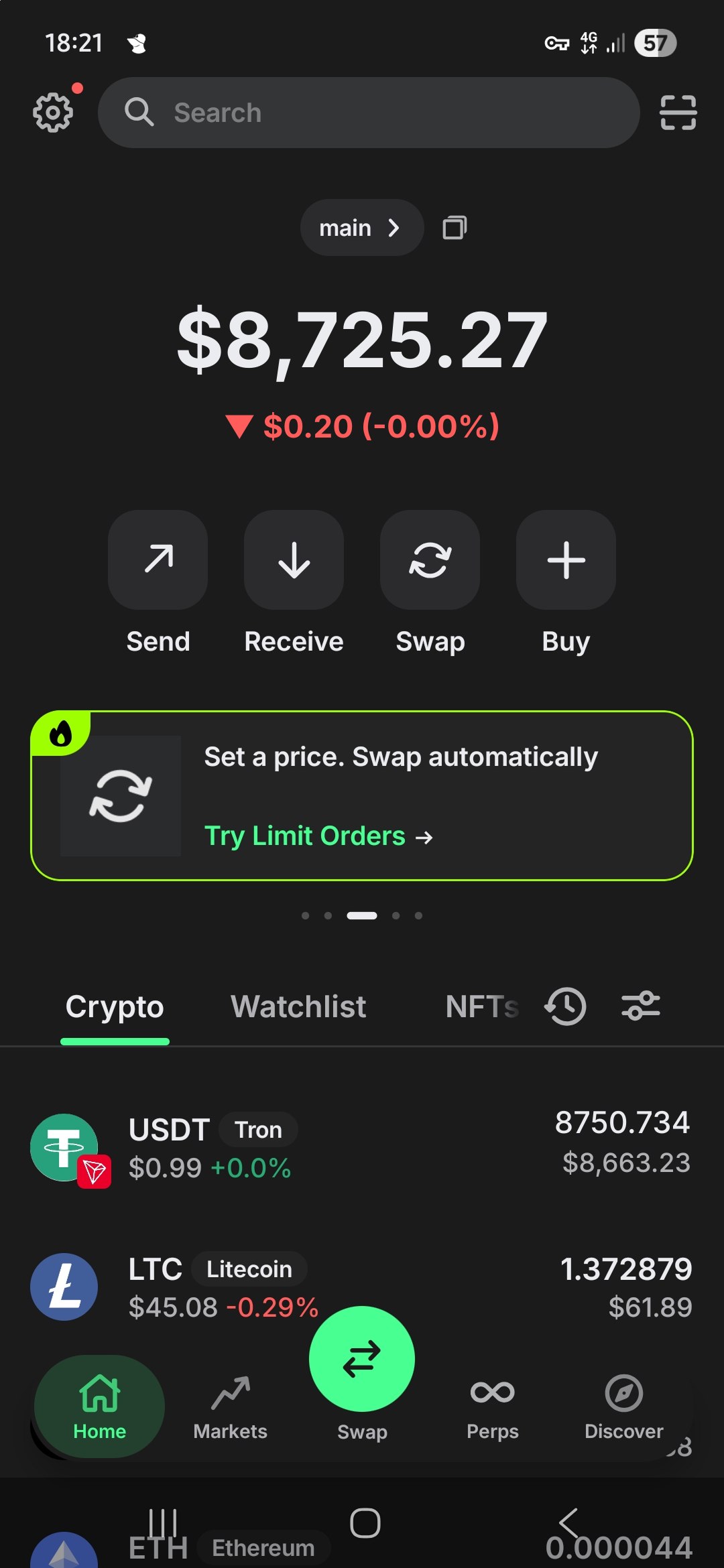
Task: Switch to the Watchlist tab
Action: pos(298,1006)
